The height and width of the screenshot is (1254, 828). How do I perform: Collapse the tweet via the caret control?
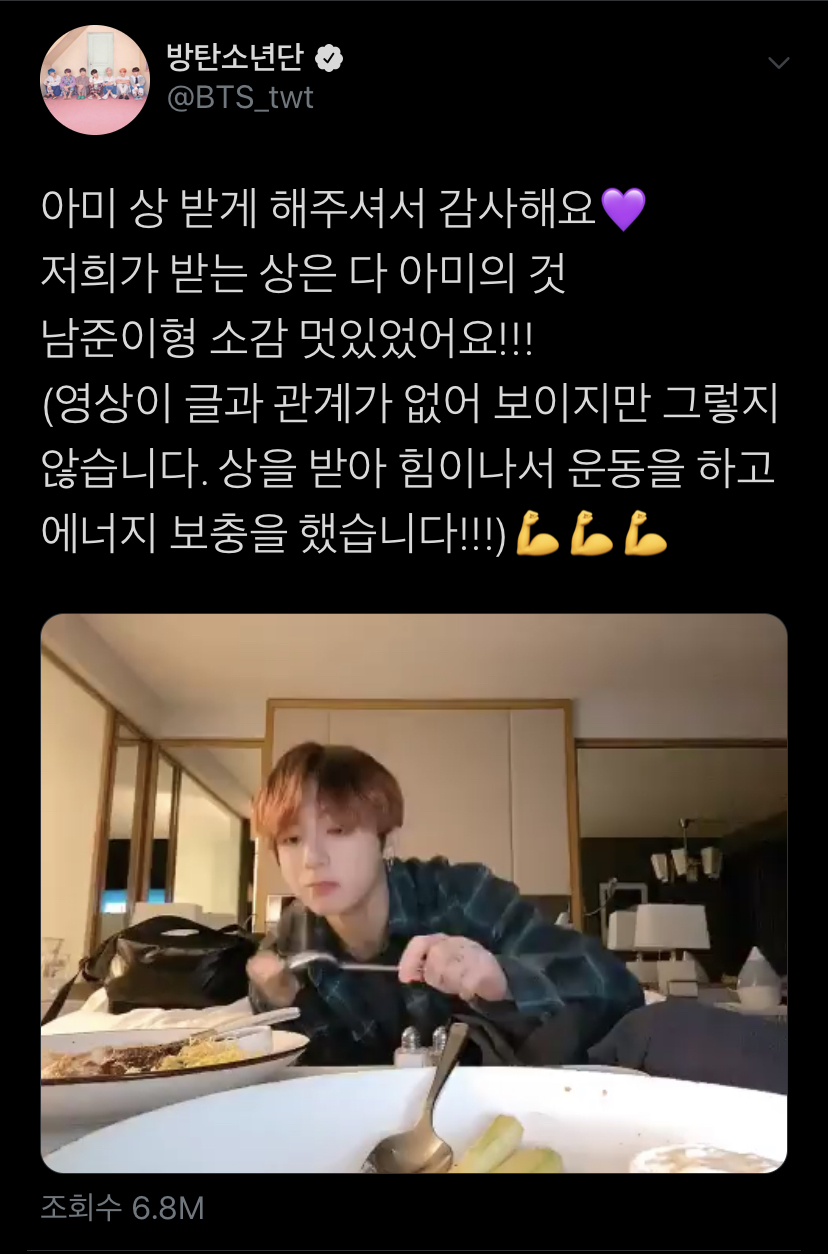[778, 60]
